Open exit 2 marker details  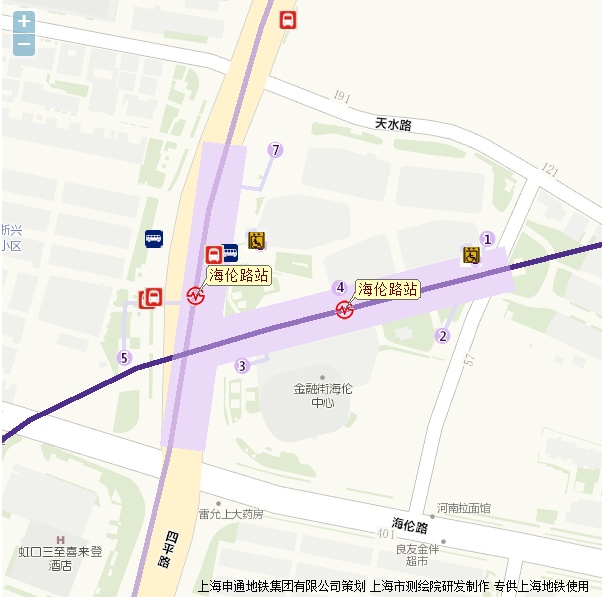tap(443, 336)
